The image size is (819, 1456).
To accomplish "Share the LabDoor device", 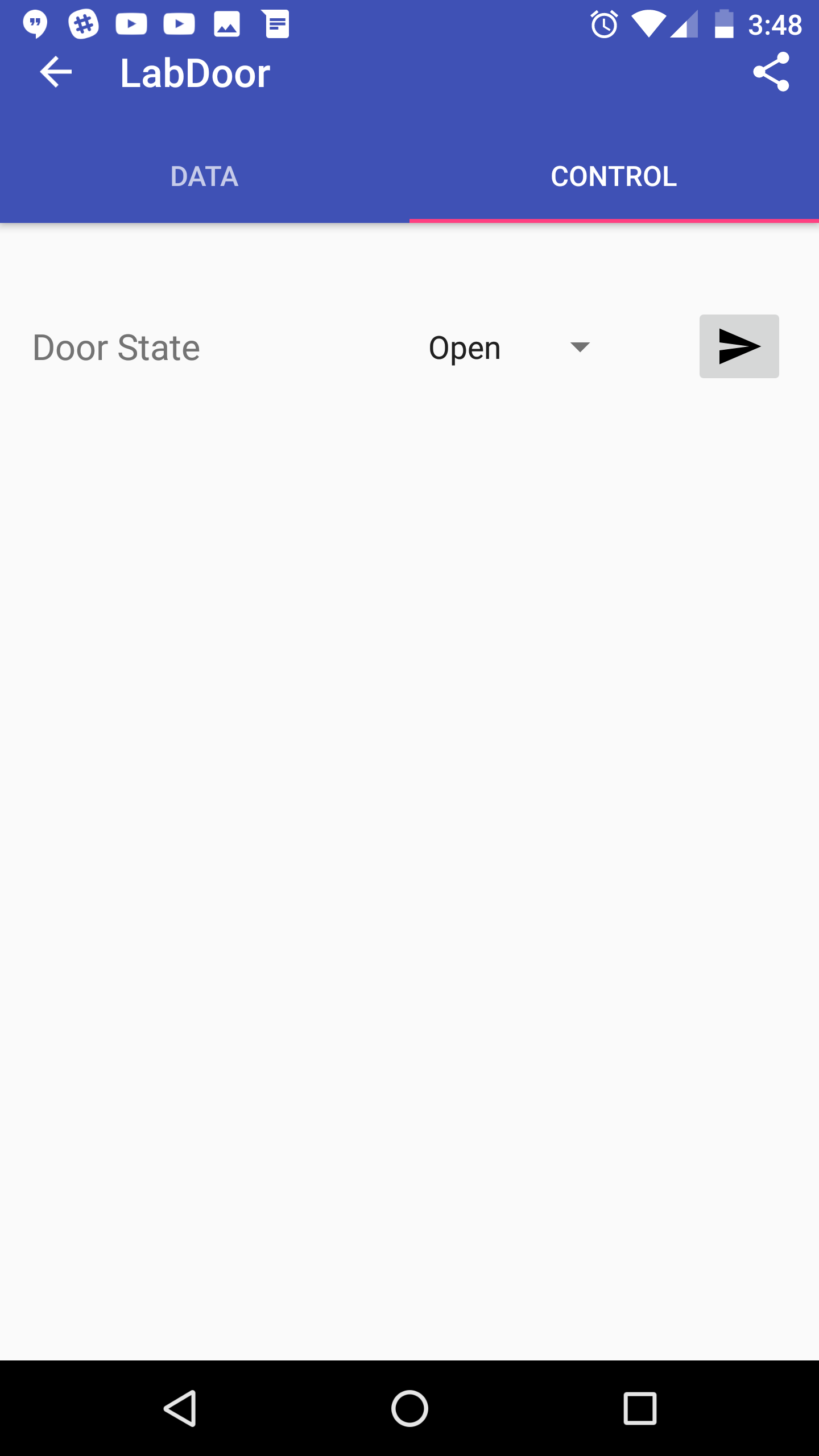I will (x=771, y=72).
